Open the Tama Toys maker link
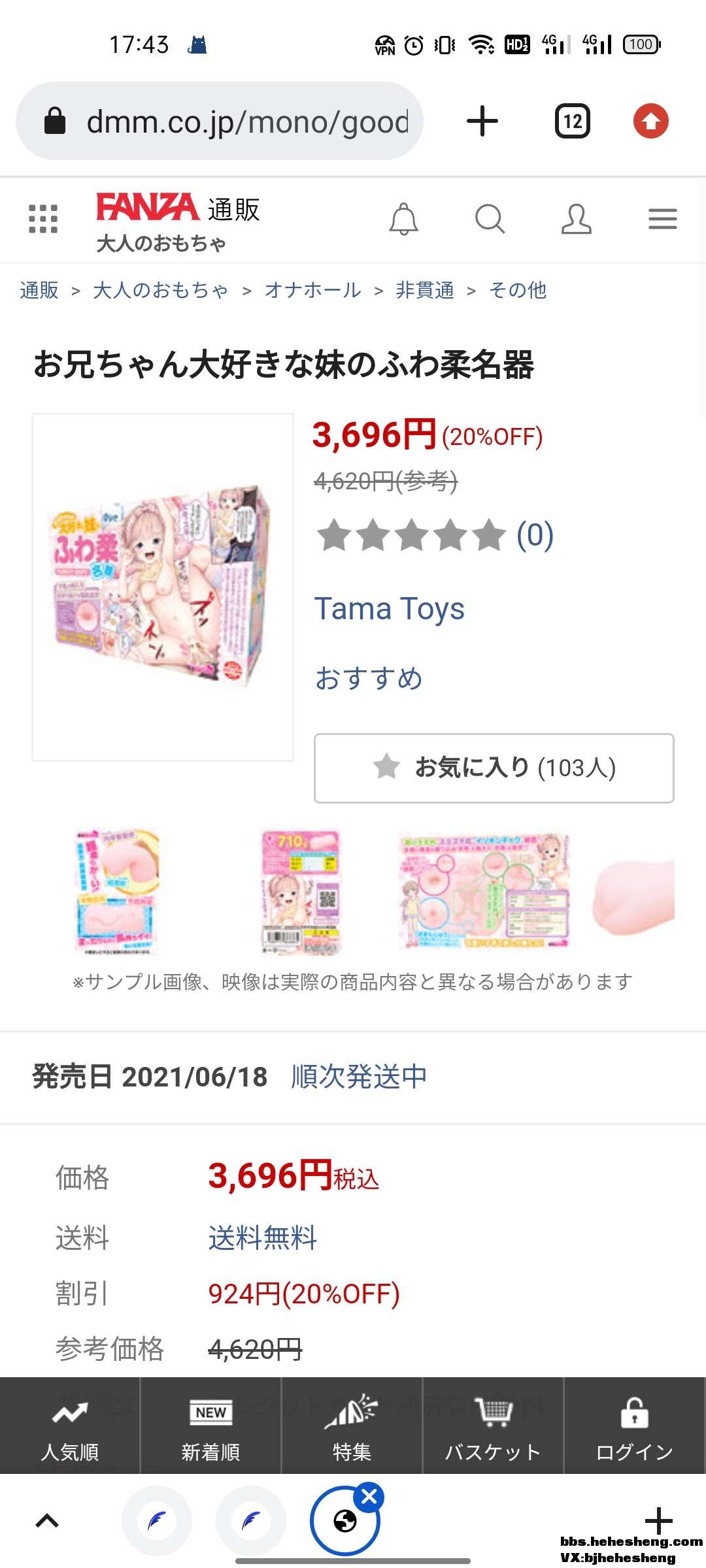Viewport: 706px width, 1568px height. (390, 609)
